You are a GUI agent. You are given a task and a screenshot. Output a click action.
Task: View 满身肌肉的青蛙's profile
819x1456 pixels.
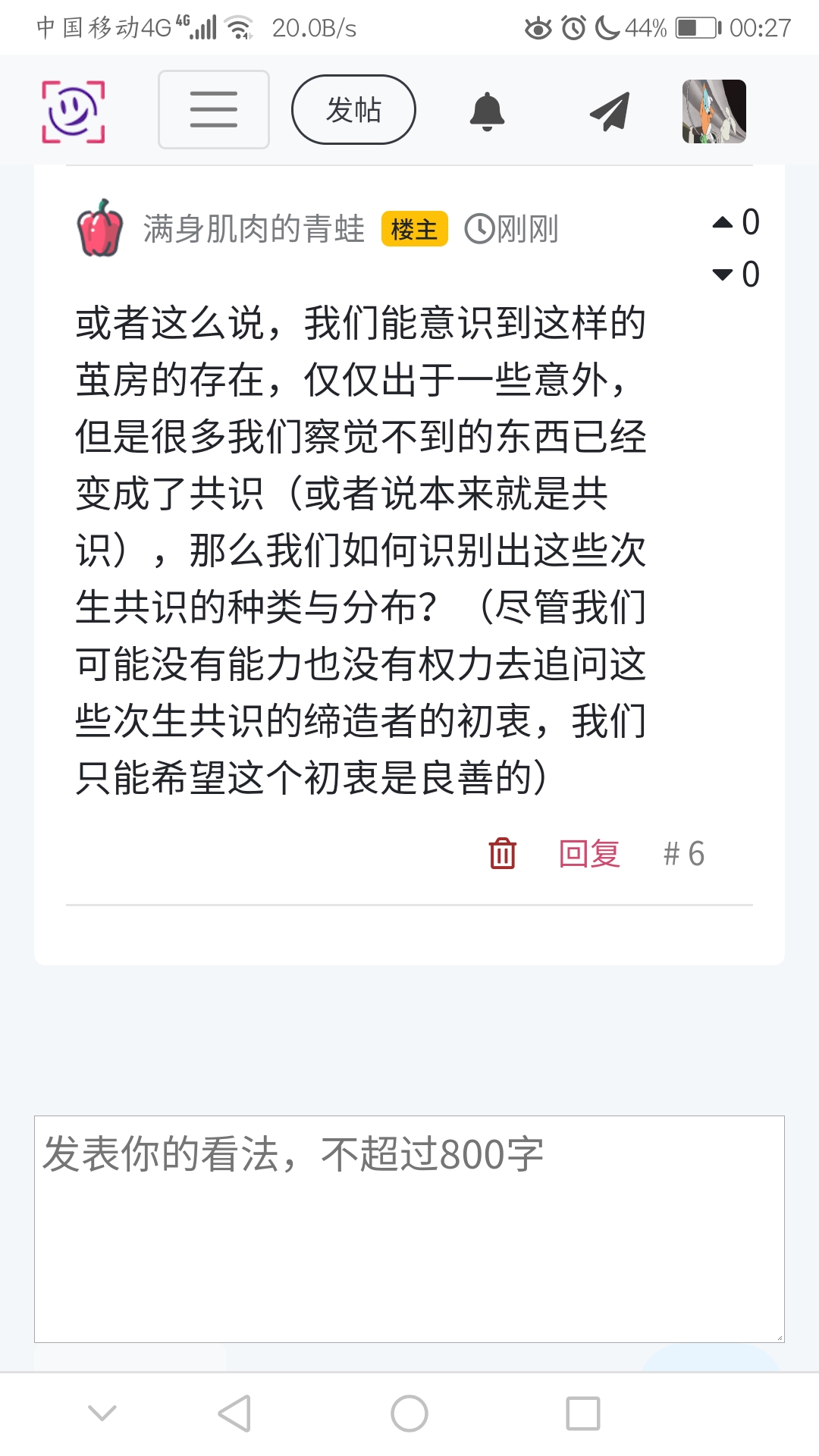(253, 229)
